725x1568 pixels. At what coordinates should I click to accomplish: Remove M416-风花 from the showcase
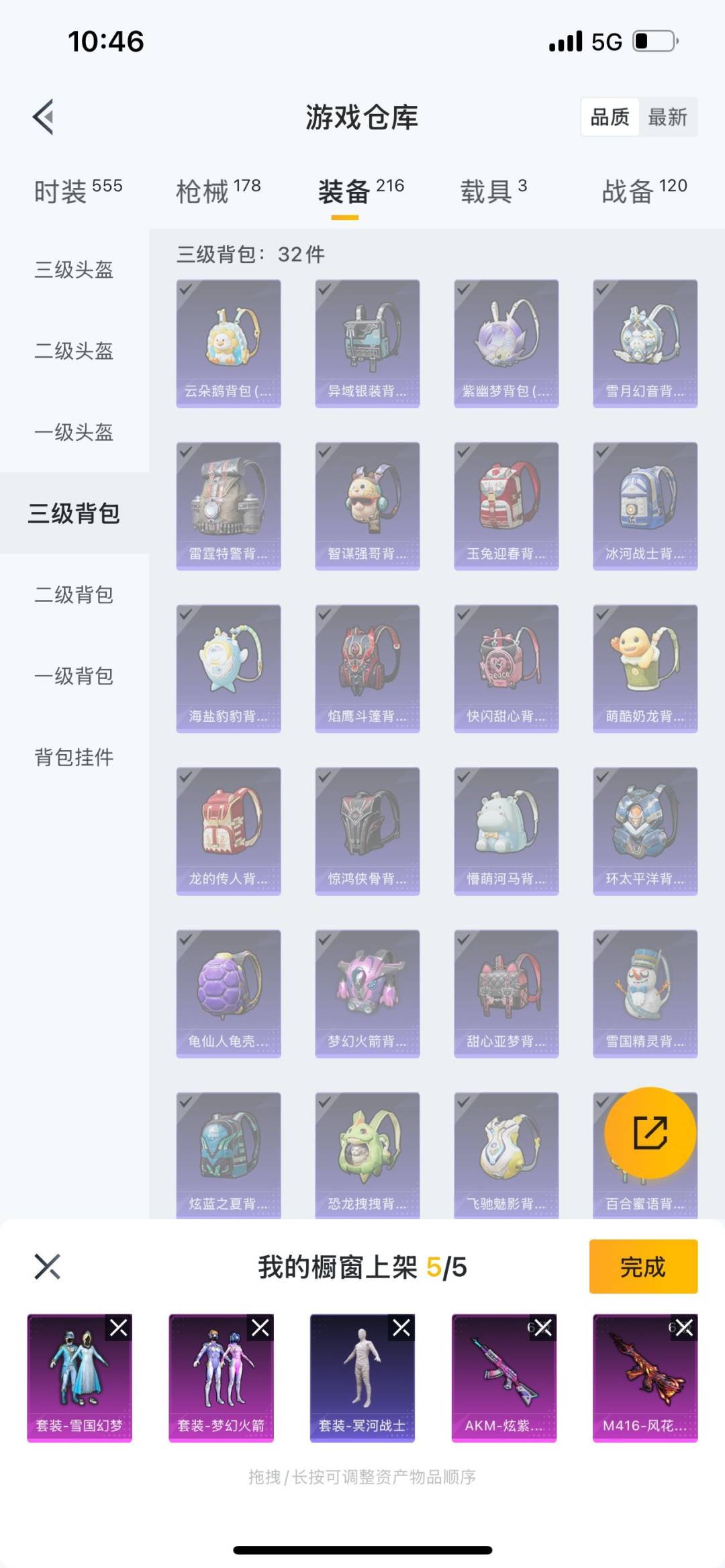[684, 1328]
